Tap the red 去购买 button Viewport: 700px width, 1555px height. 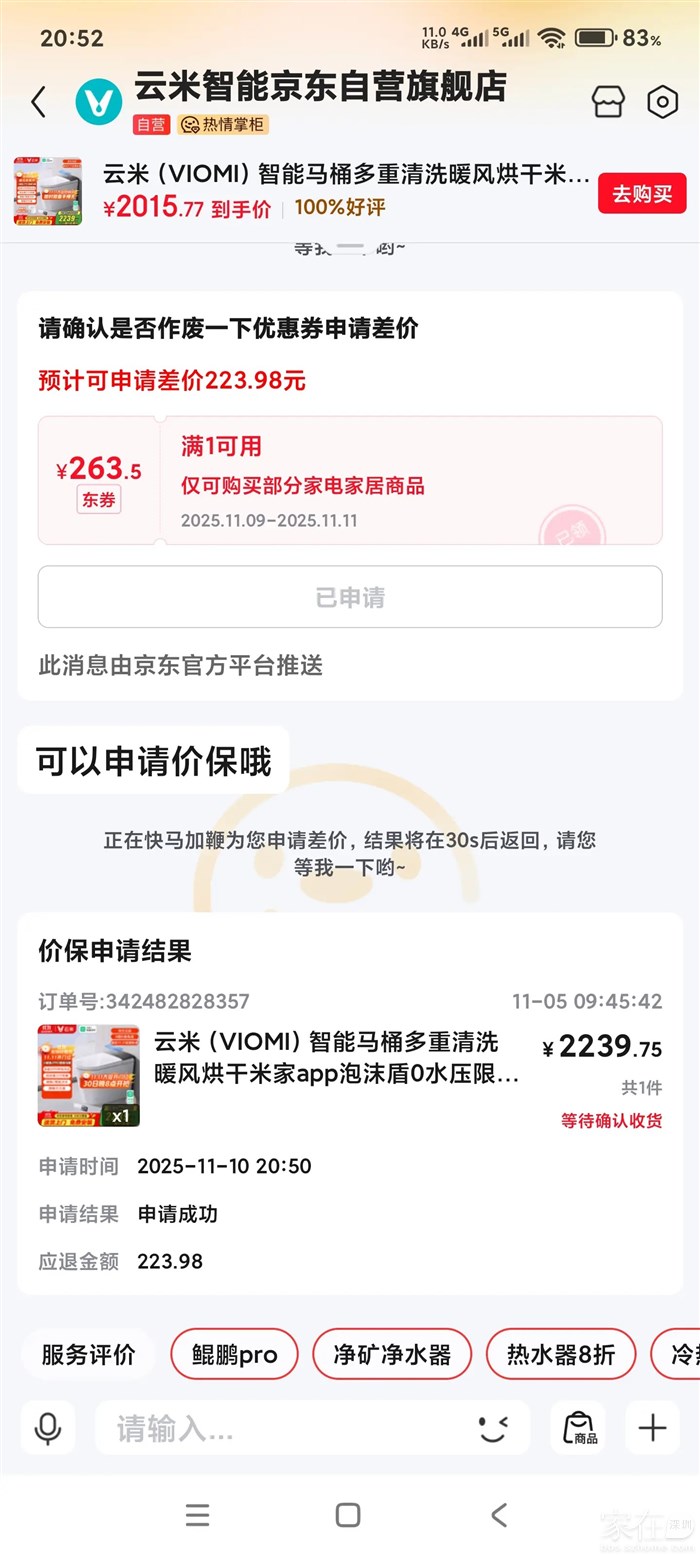point(642,193)
